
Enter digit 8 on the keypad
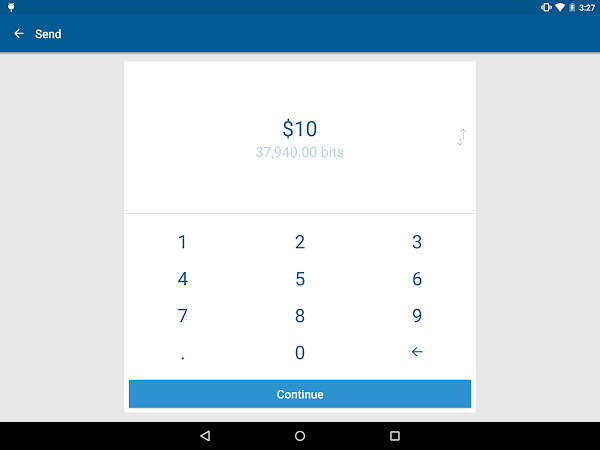(300, 316)
